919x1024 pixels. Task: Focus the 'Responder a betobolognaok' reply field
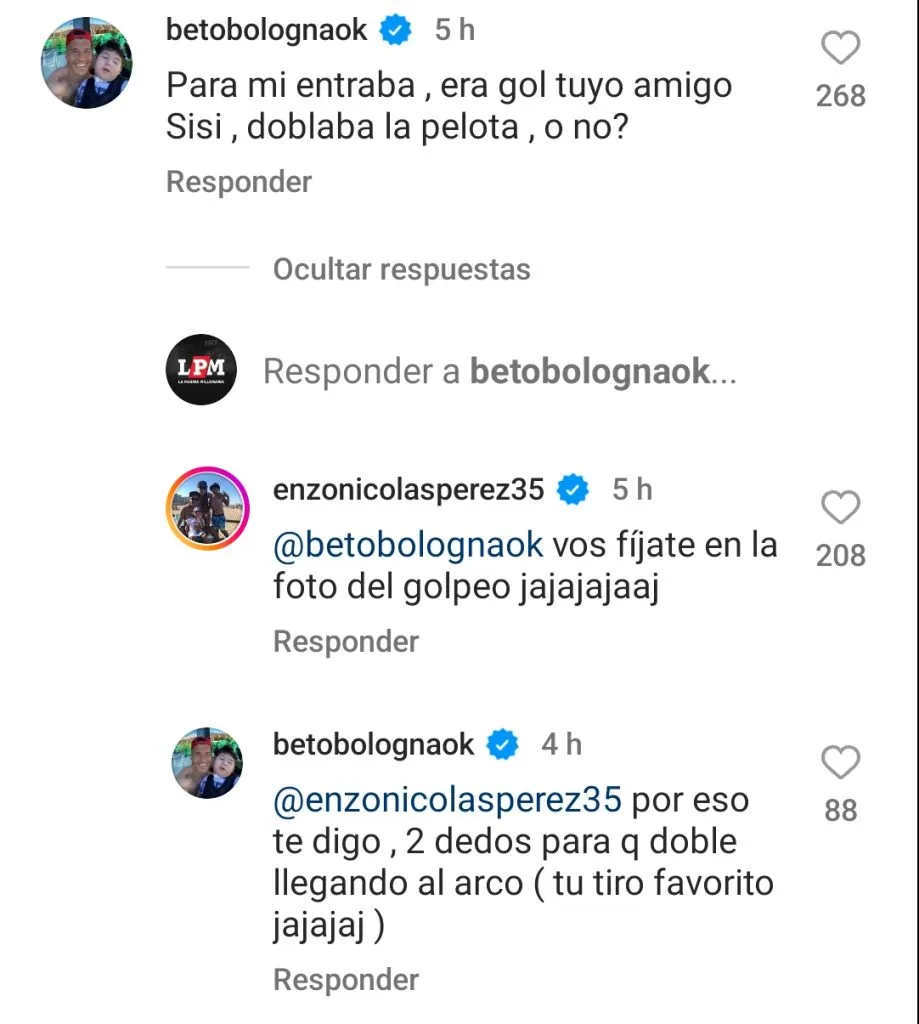500,372
